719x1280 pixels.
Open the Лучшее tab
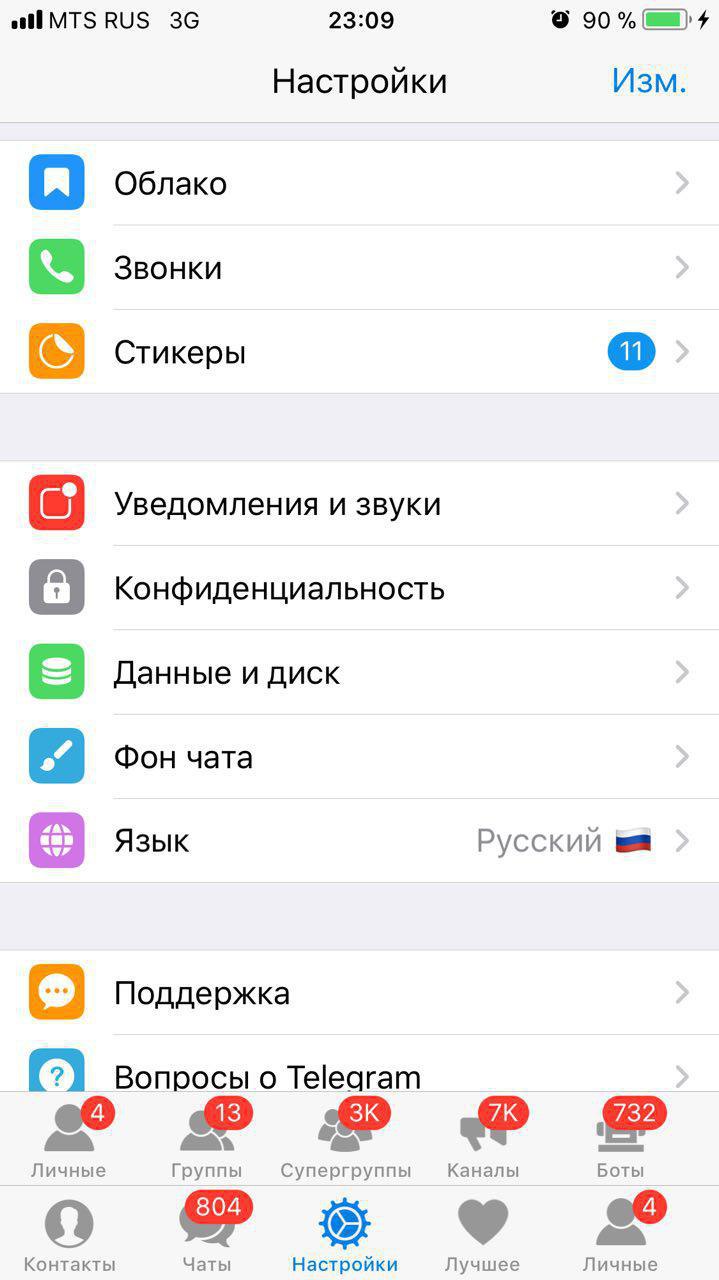pyautogui.click(x=483, y=1235)
